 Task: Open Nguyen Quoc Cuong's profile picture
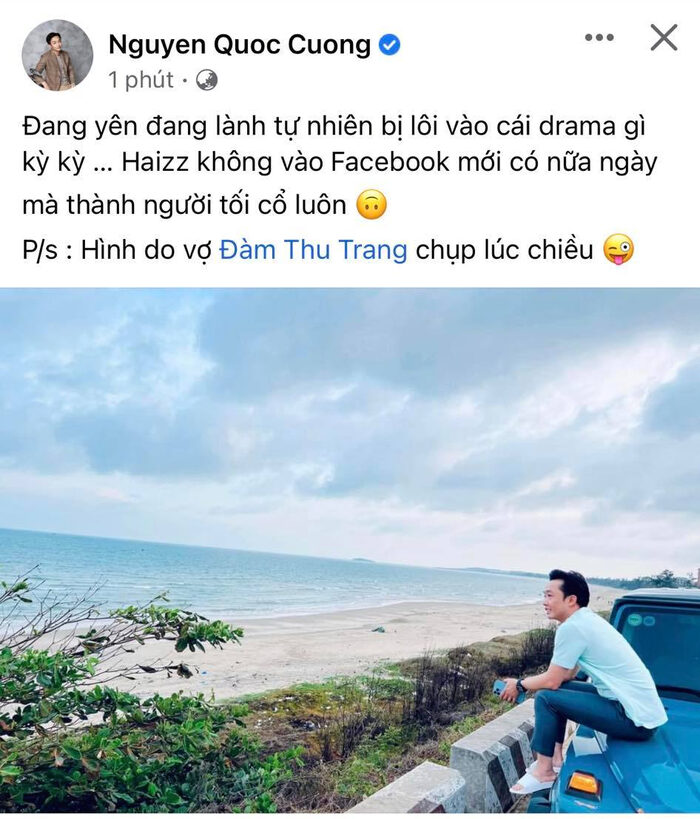[x=57, y=55]
